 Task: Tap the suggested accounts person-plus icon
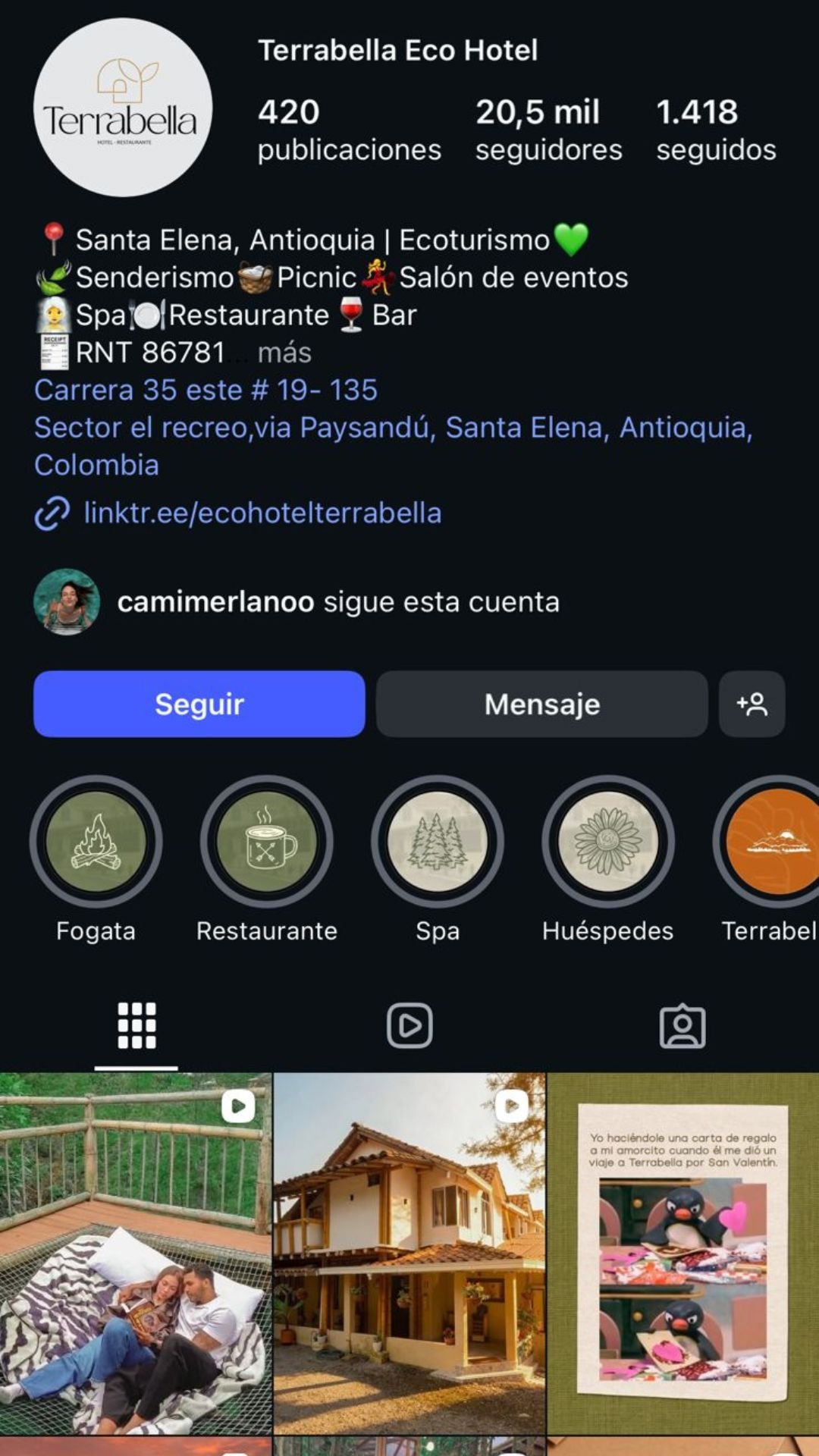pos(752,704)
